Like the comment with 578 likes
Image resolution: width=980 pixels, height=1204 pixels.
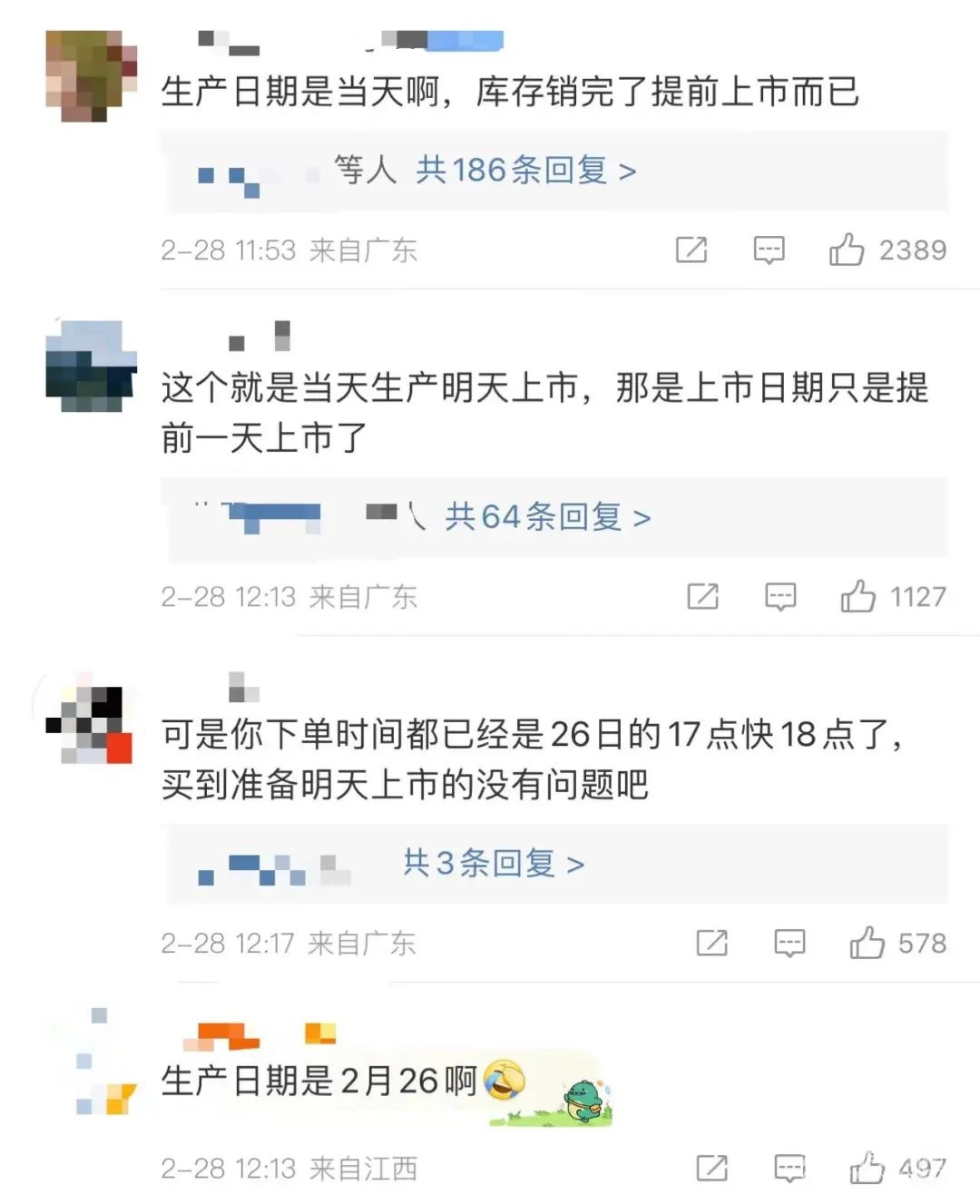(x=867, y=943)
